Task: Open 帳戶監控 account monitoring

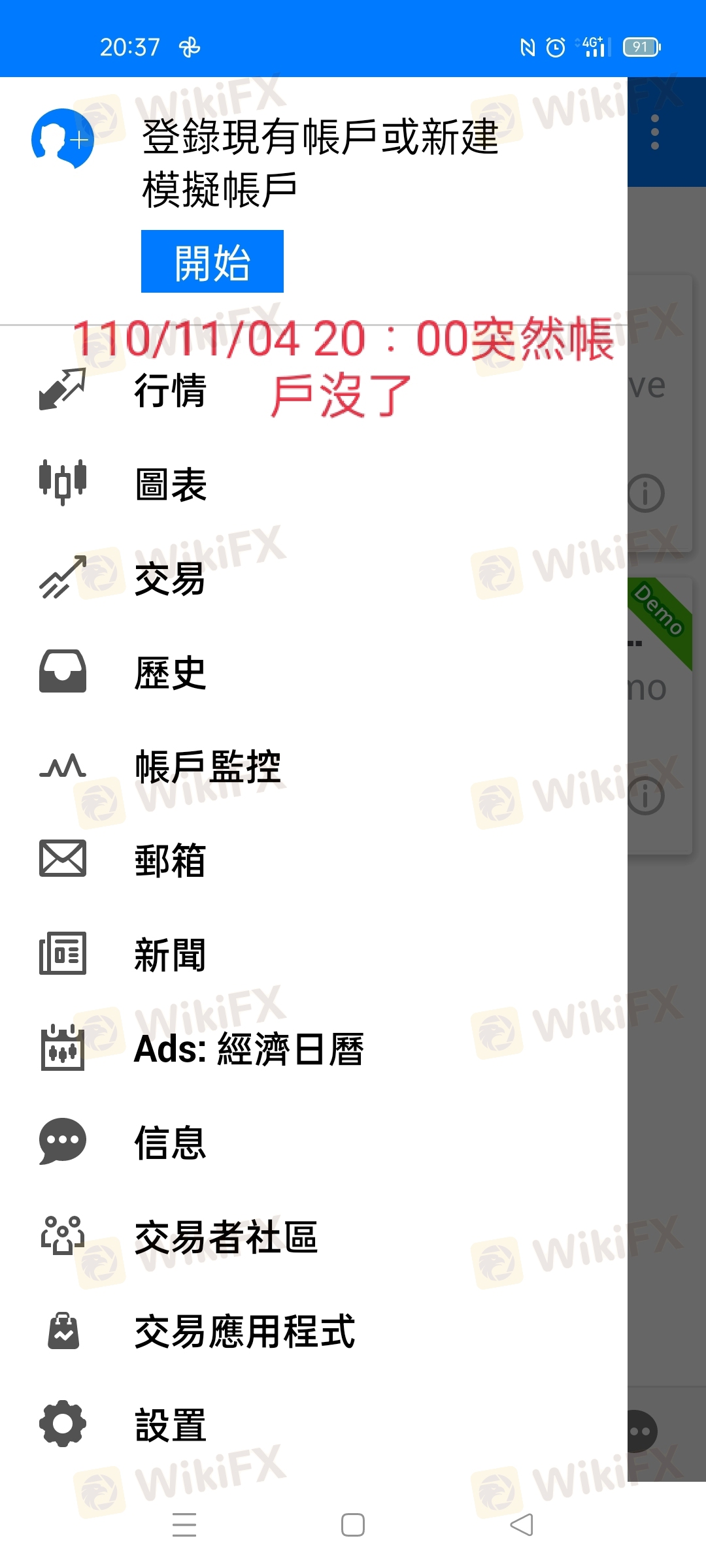Action: tap(314, 766)
